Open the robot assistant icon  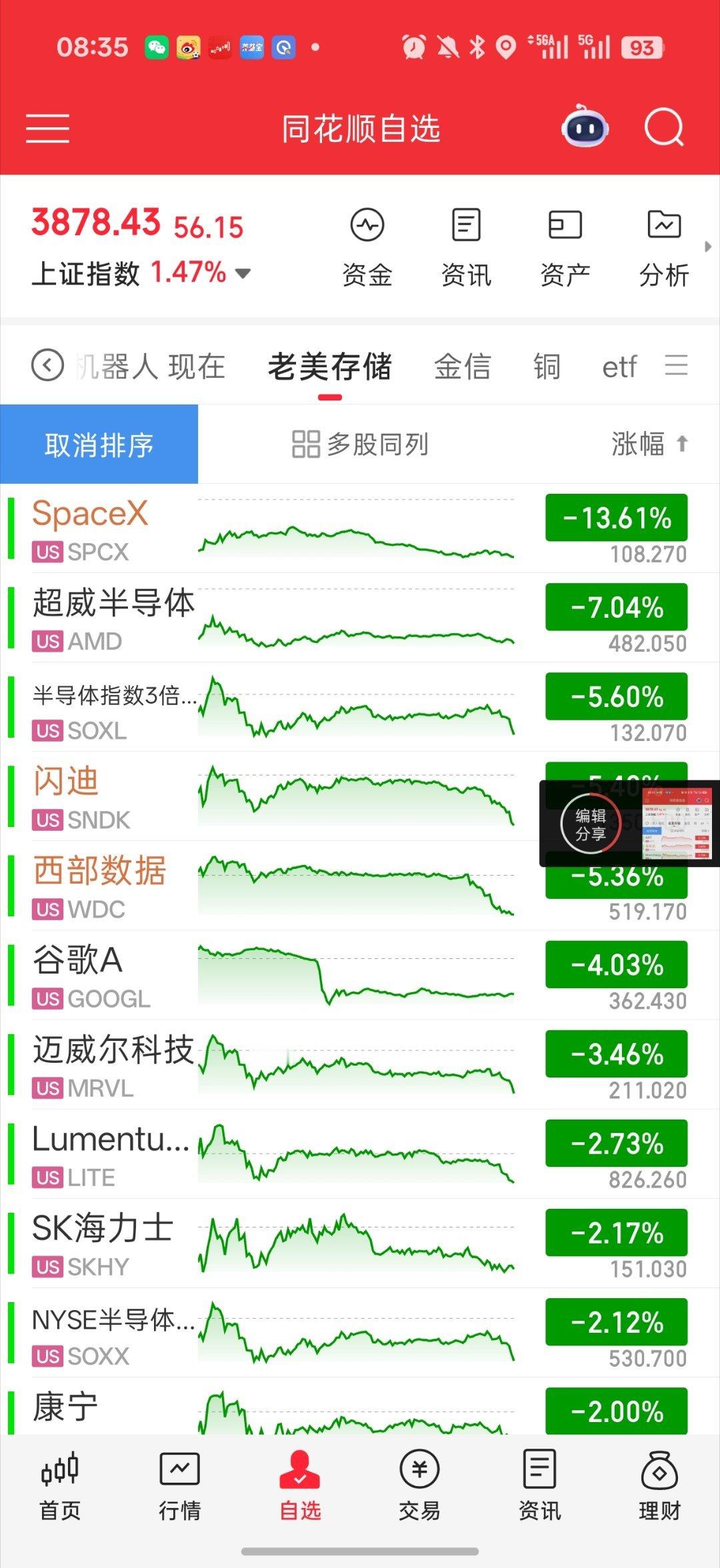pyautogui.click(x=585, y=127)
